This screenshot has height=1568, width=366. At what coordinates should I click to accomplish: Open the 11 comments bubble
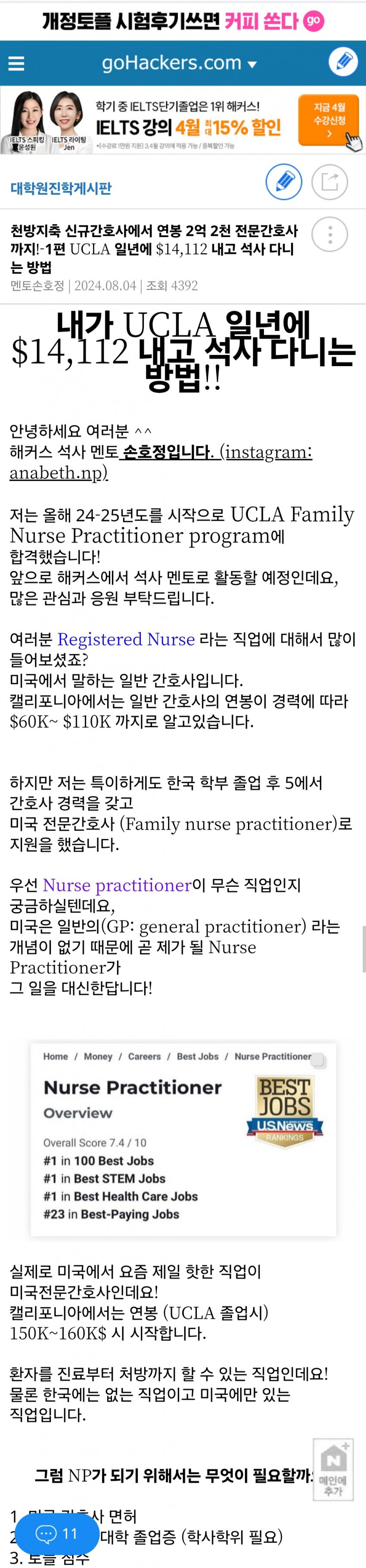[57, 1533]
